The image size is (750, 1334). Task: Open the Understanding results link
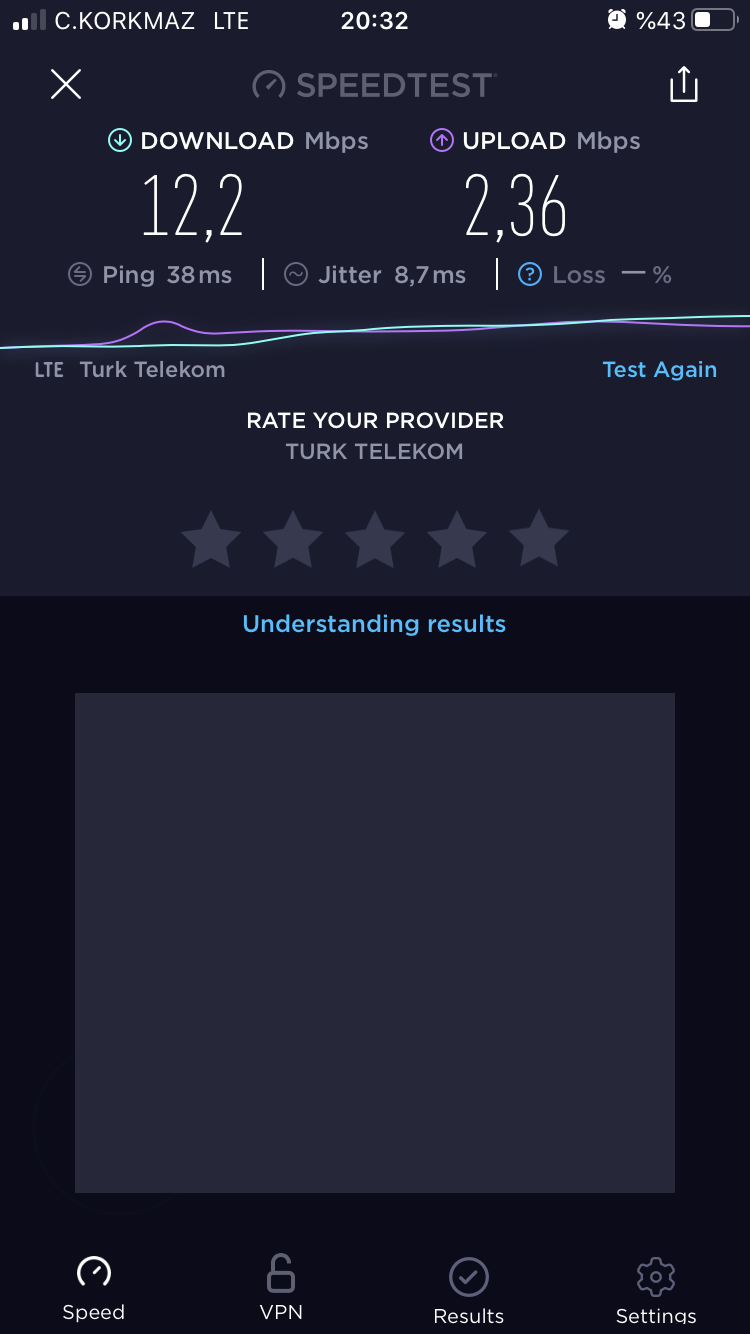[374, 624]
